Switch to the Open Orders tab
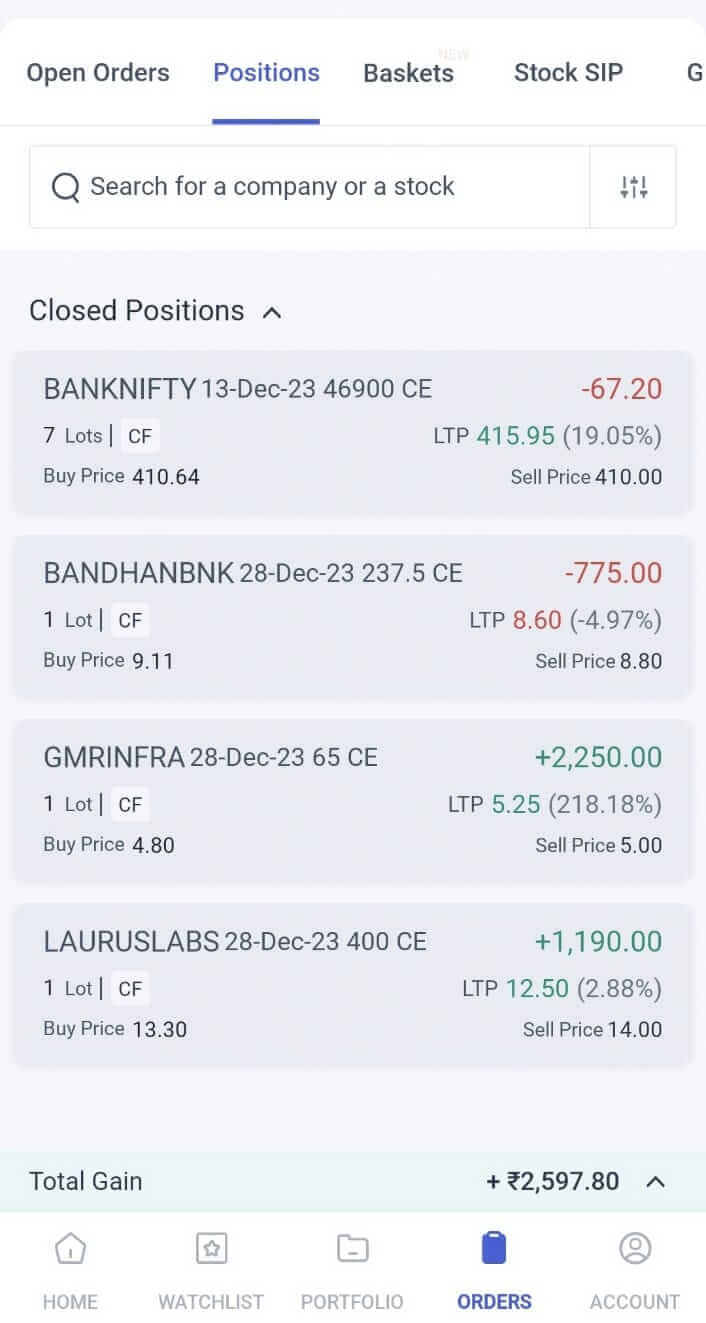Image resolution: width=706 pixels, height=1323 pixels. click(x=98, y=73)
